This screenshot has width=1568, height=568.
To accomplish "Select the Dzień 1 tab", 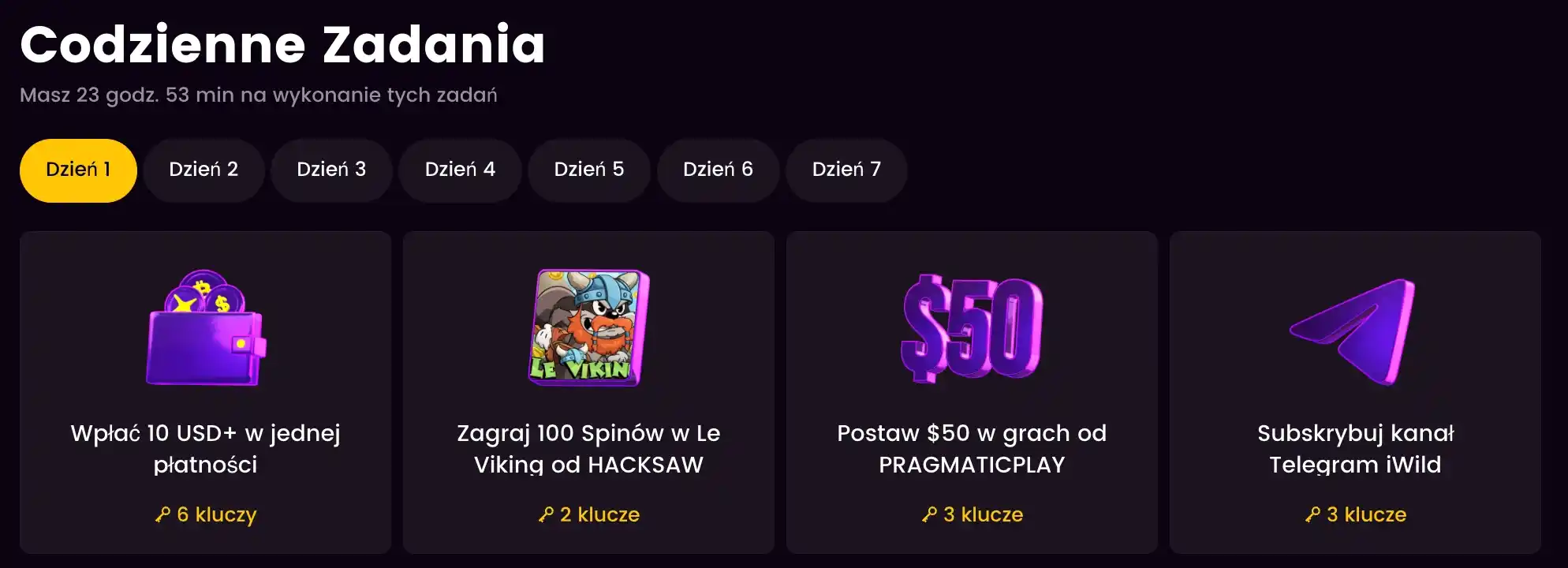I will point(78,170).
